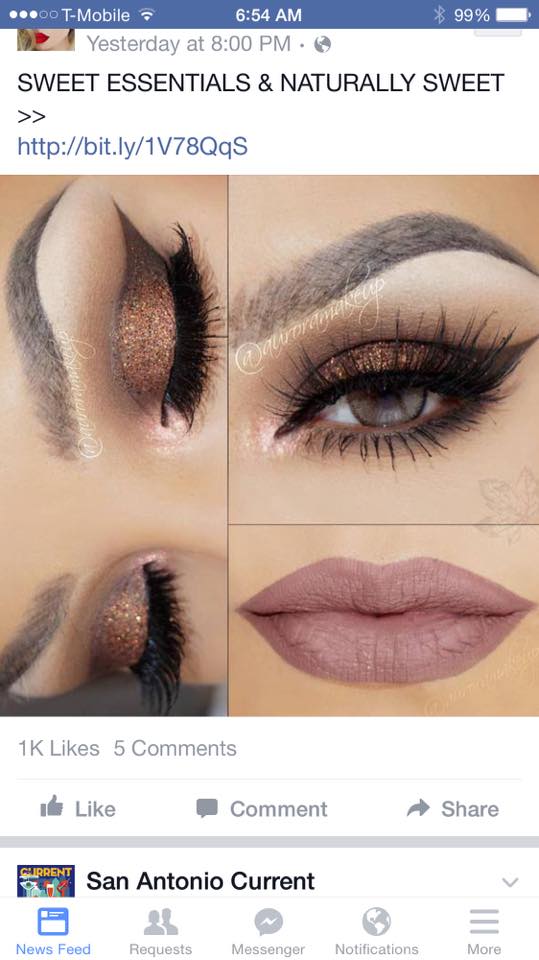Like the Sweet Essentials post
The image size is (539, 960).
78,808
